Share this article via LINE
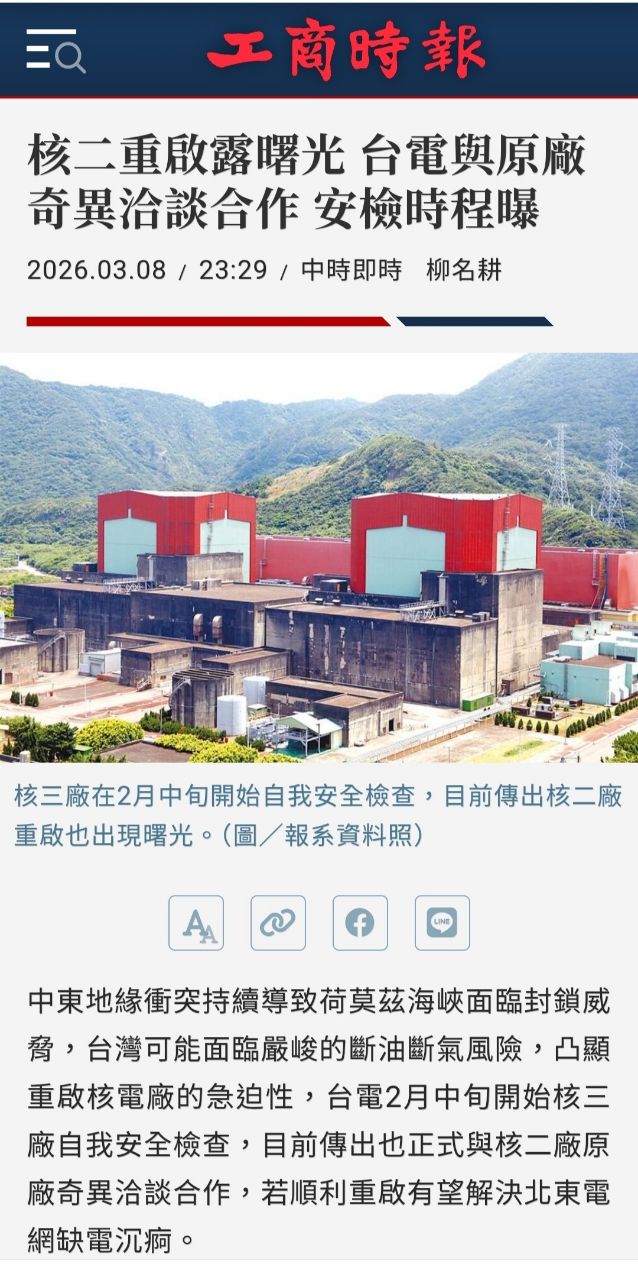The image size is (638, 1280). click(442, 923)
